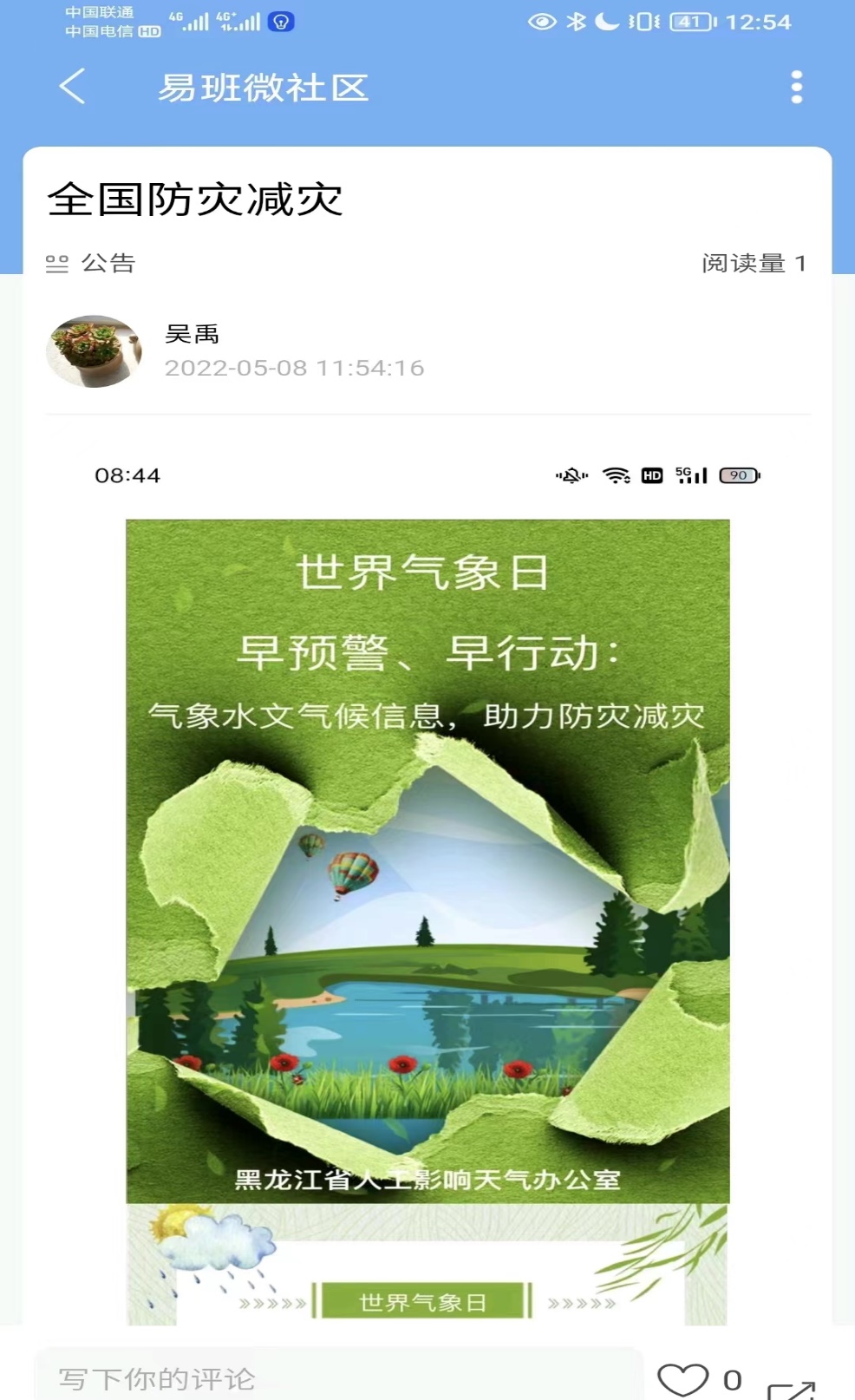Open the three-dot overflow menu
855x1400 pixels.
point(796,87)
